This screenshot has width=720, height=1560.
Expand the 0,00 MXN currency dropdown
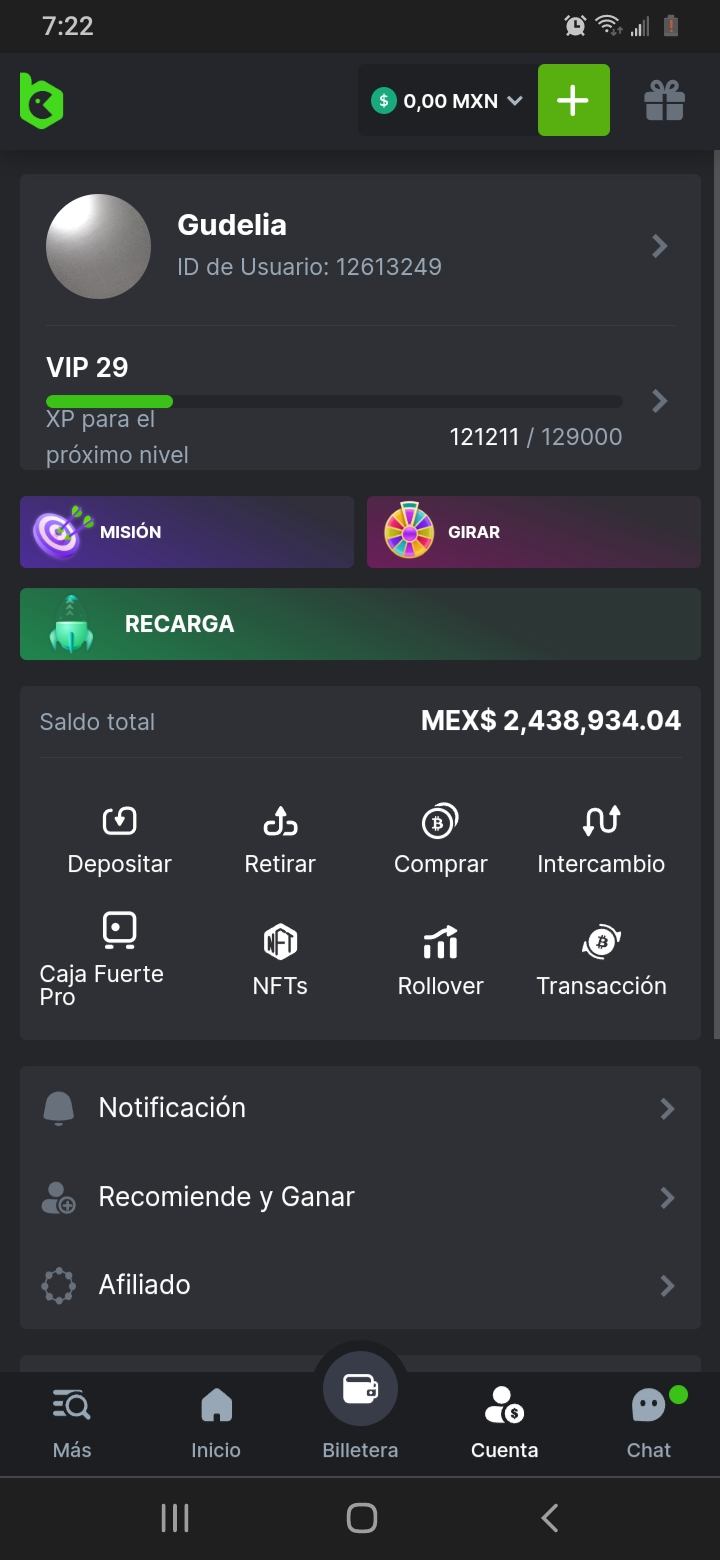[x=448, y=100]
